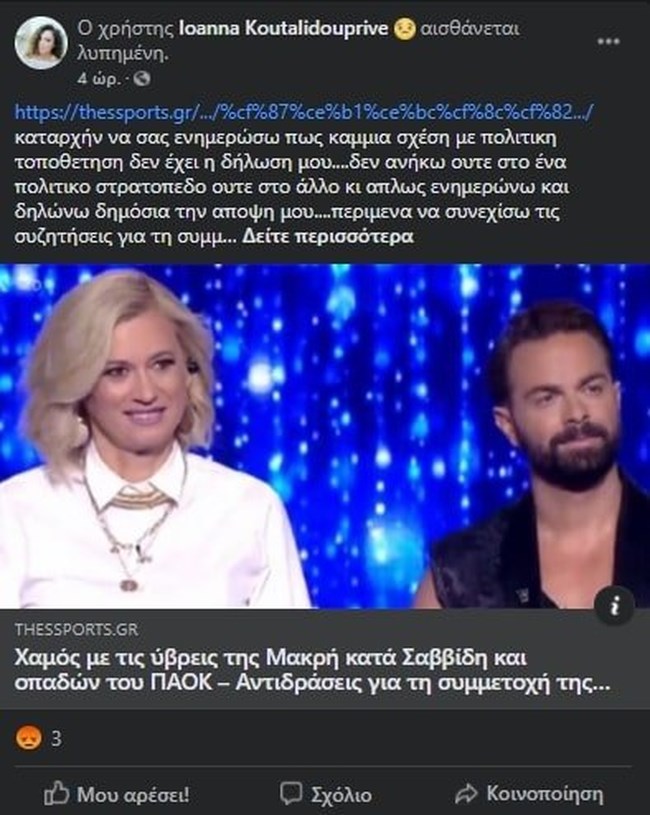650x815 pixels.
Task: Open the shared thessports.gr article preview image
Action: coord(325,436)
